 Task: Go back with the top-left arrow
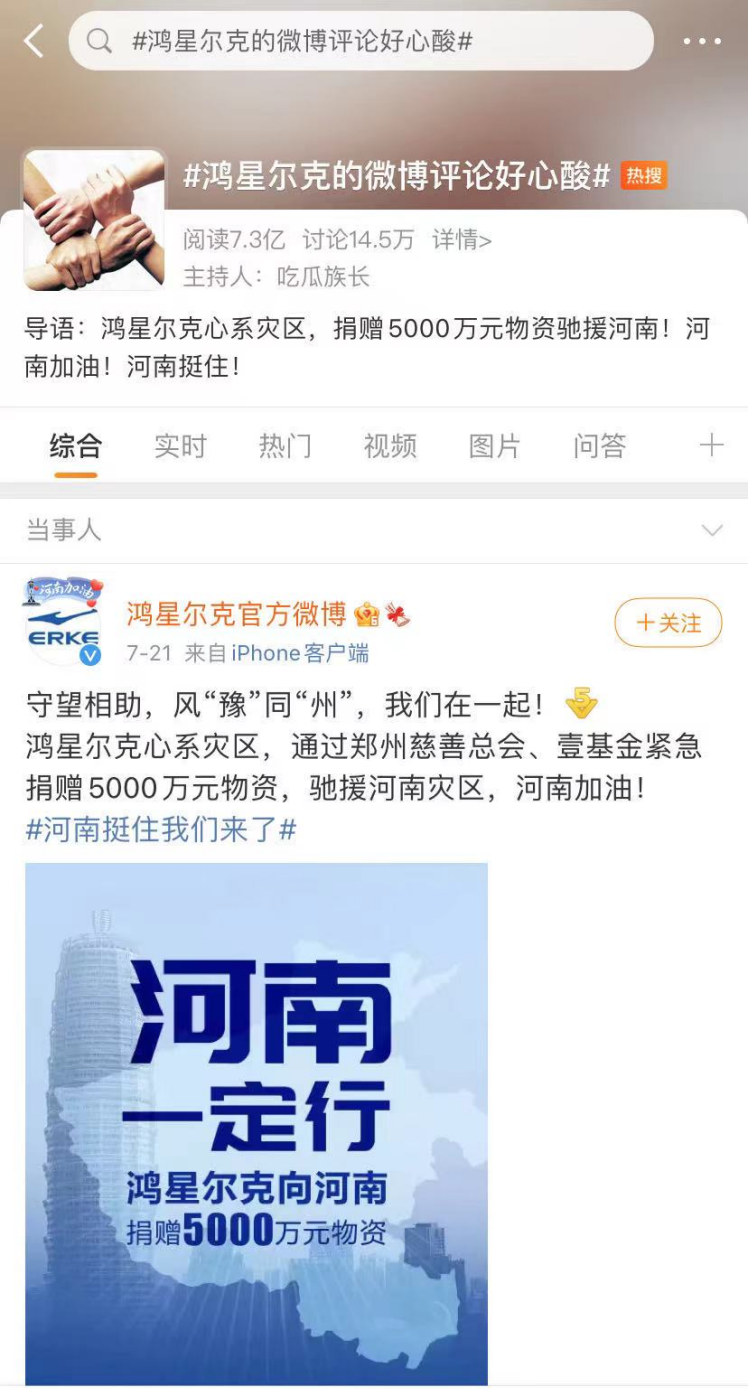(34, 41)
